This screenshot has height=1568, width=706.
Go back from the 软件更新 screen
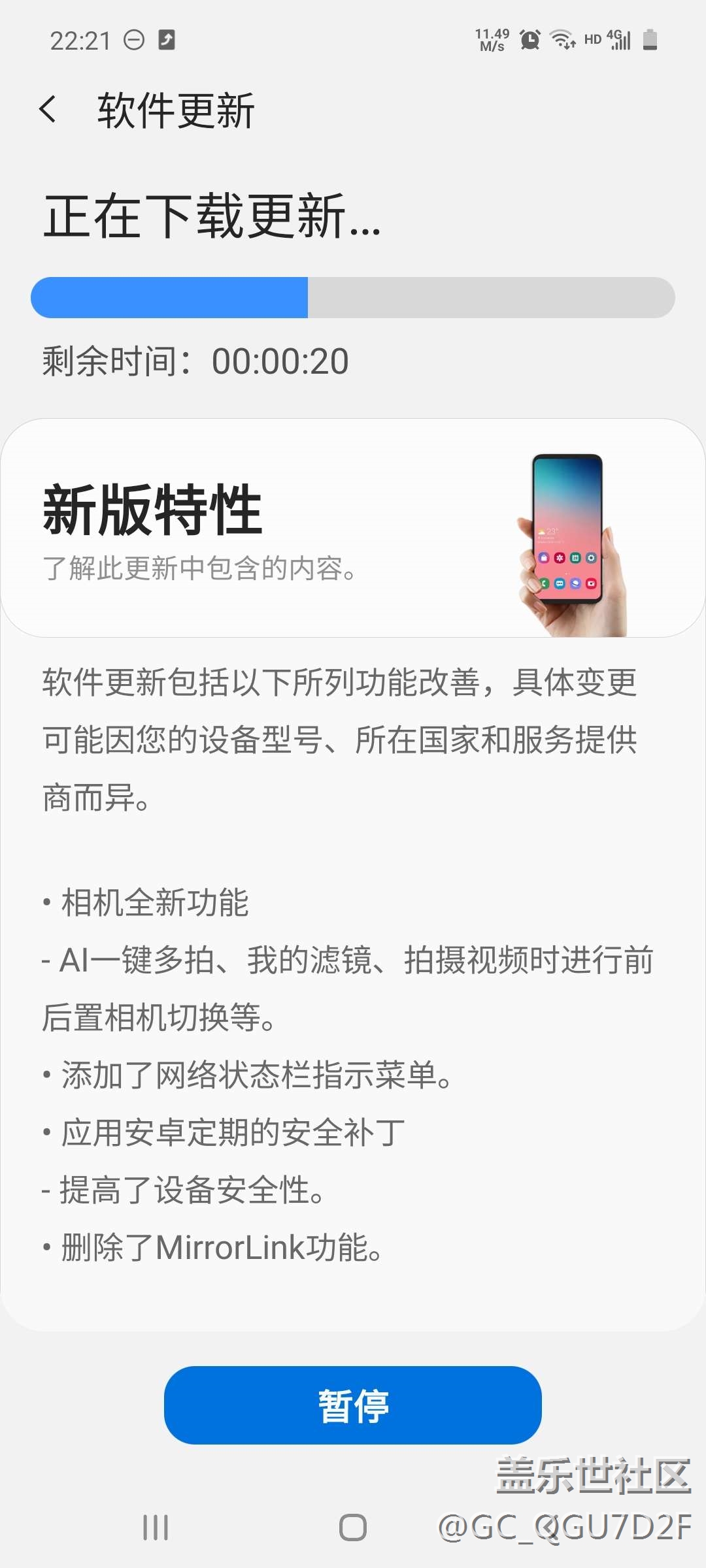[x=48, y=110]
